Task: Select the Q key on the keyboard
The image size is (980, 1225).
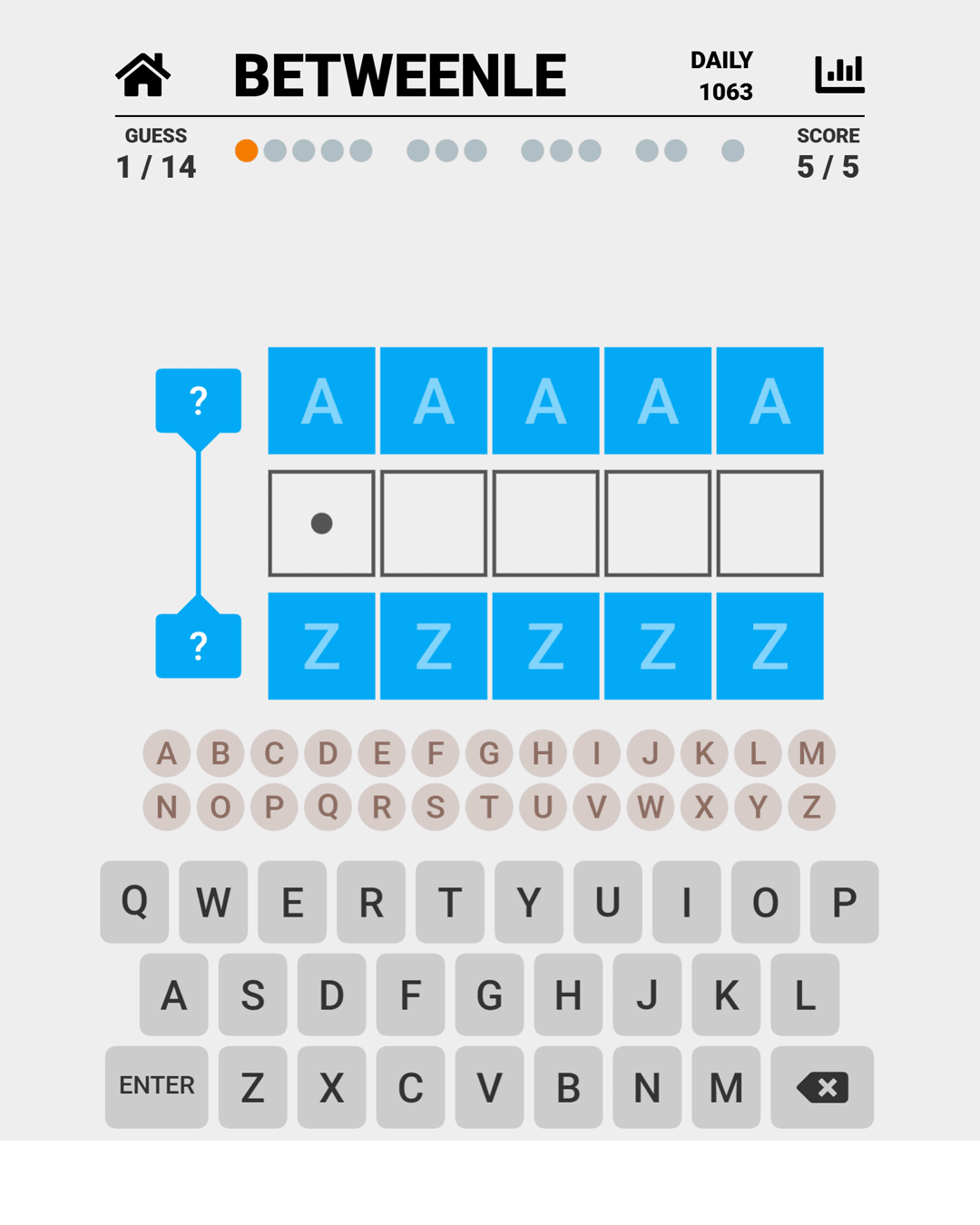Action: click(134, 903)
